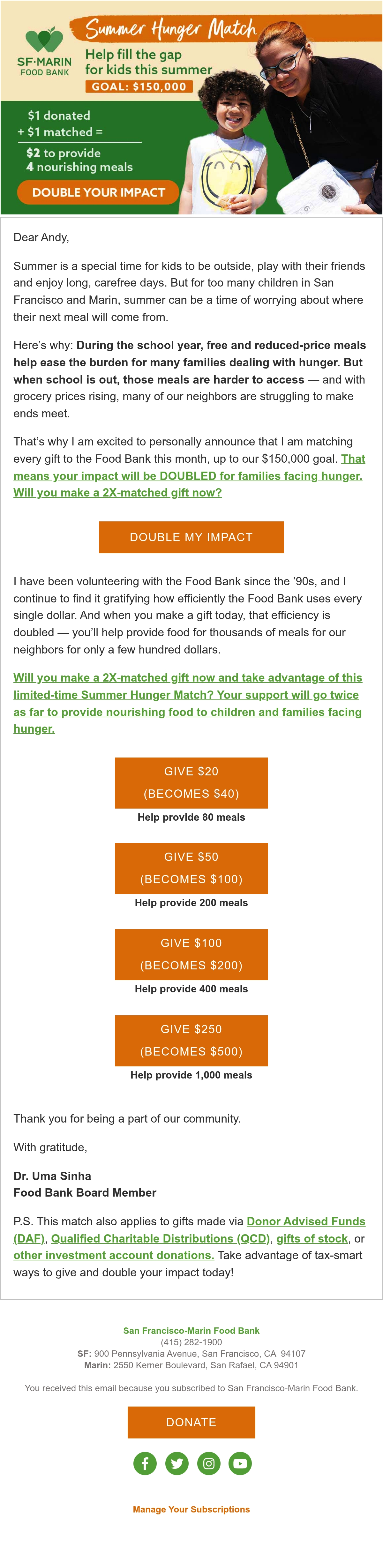
Task: Choose Give $100 (becomes $200)
Action: (191, 954)
